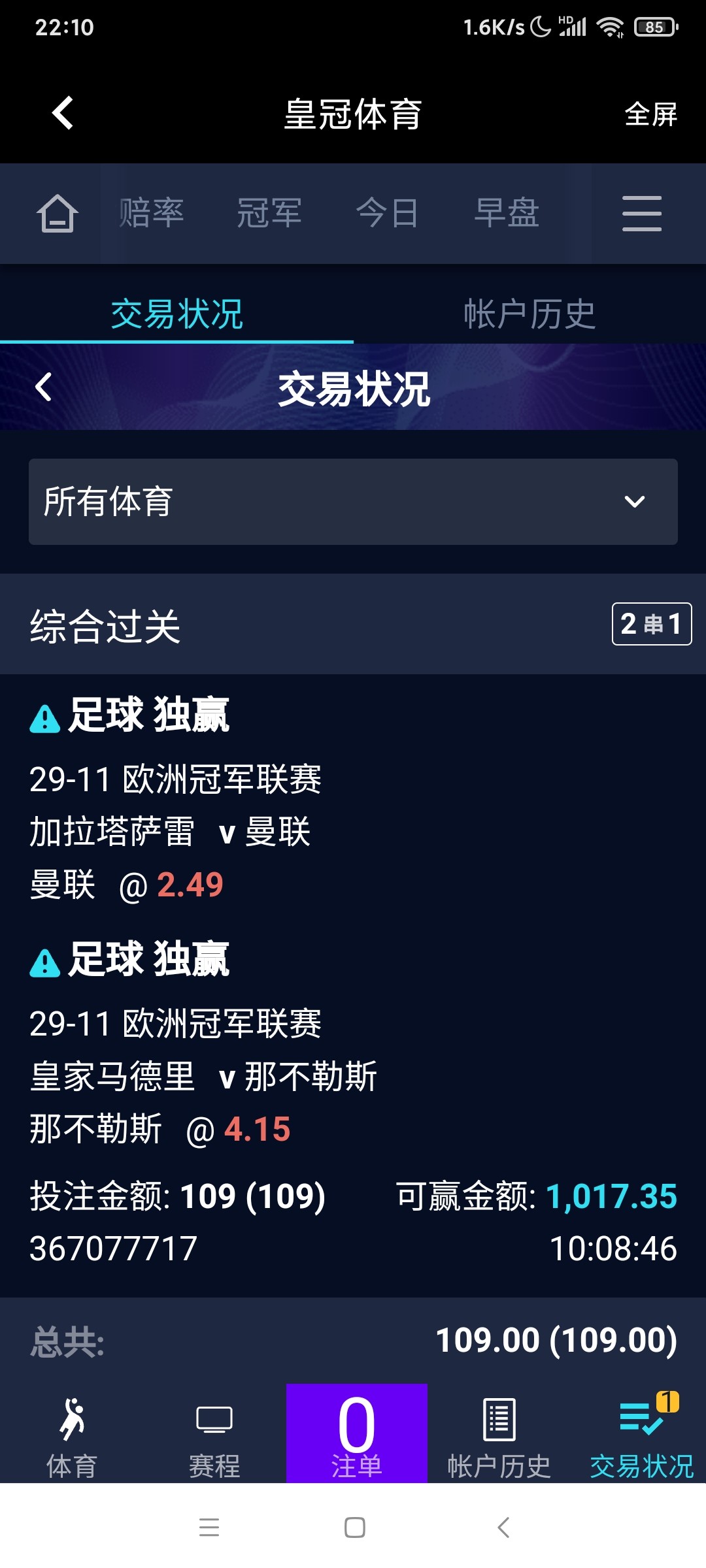Switch to the 帐户历史 top tab

[529, 314]
